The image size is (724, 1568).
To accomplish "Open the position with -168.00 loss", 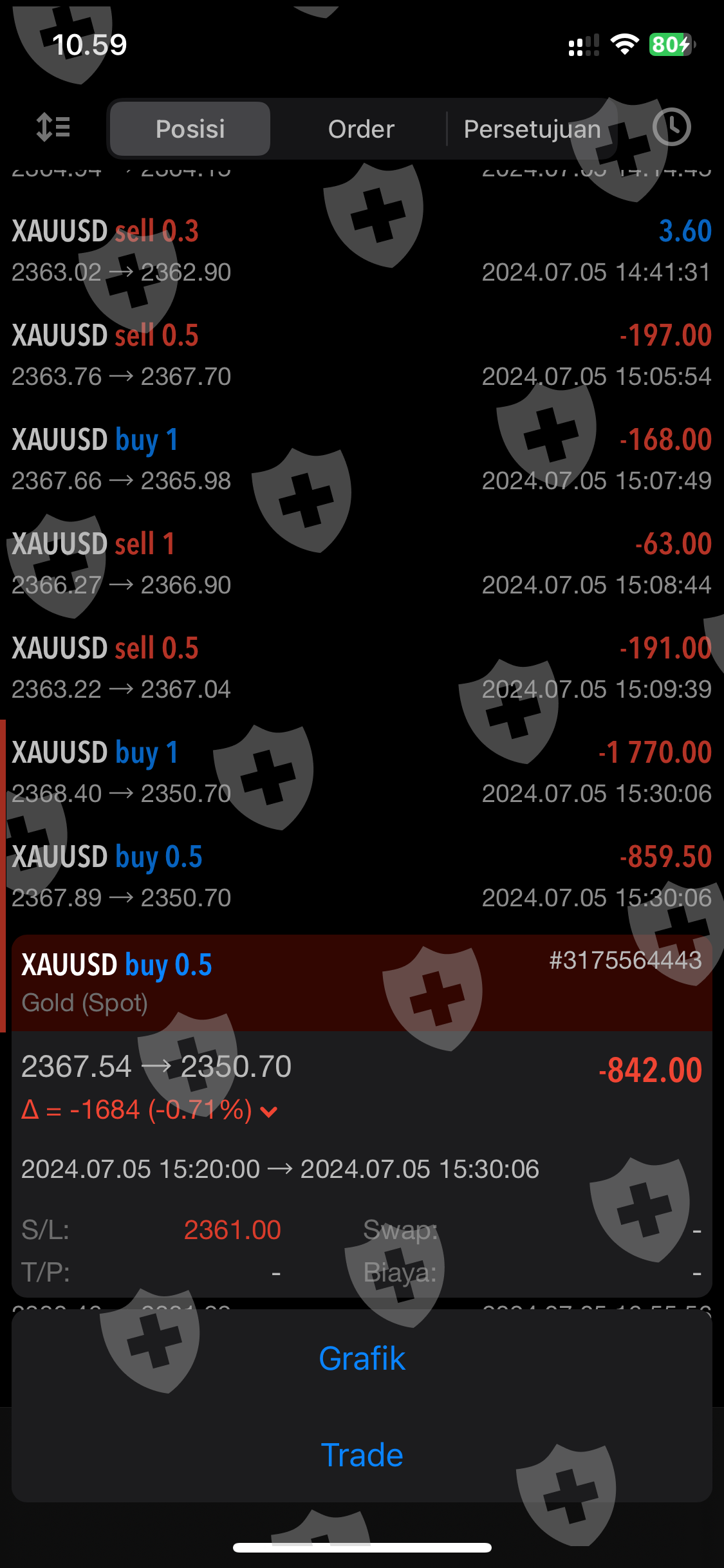I will [x=362, y=460].
